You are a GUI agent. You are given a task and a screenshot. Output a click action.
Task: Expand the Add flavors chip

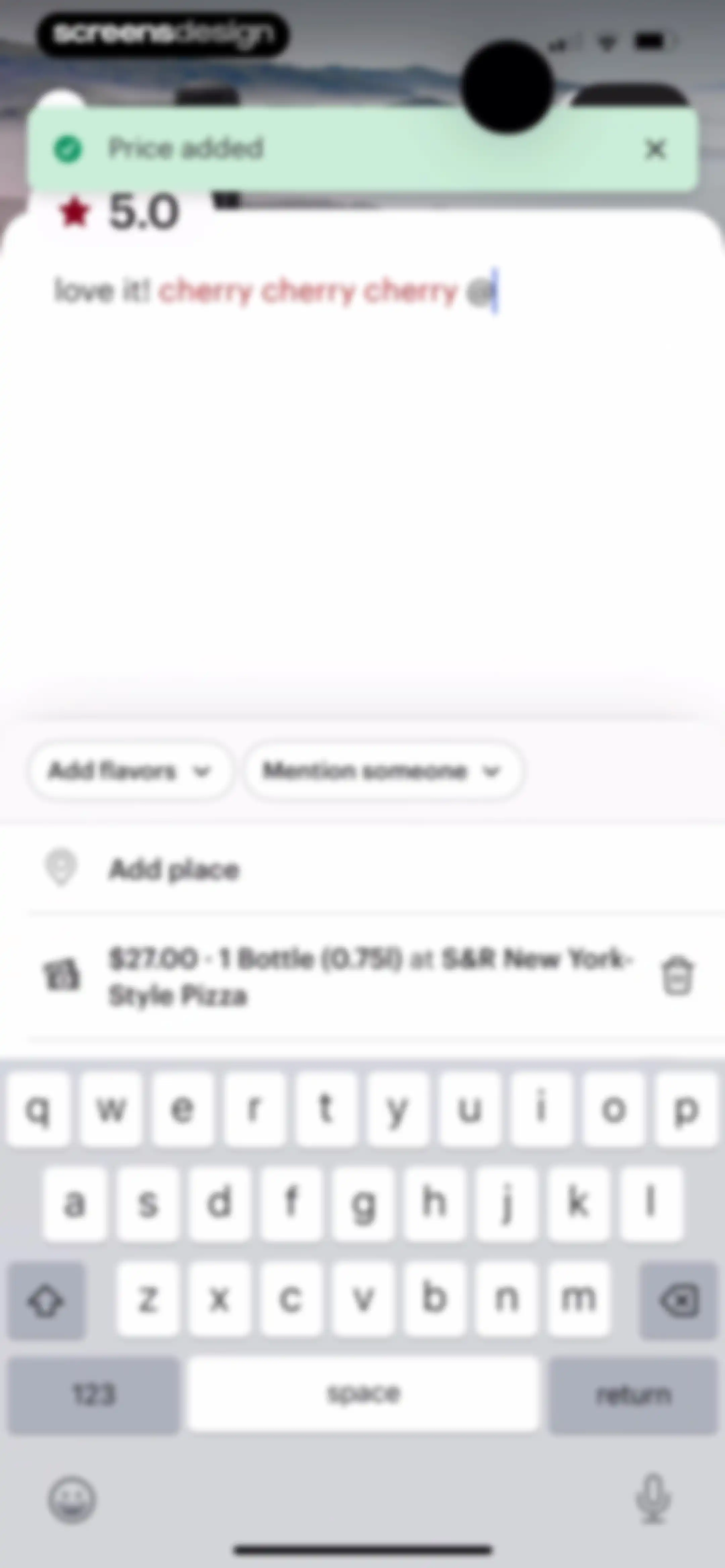click(130, 771)
